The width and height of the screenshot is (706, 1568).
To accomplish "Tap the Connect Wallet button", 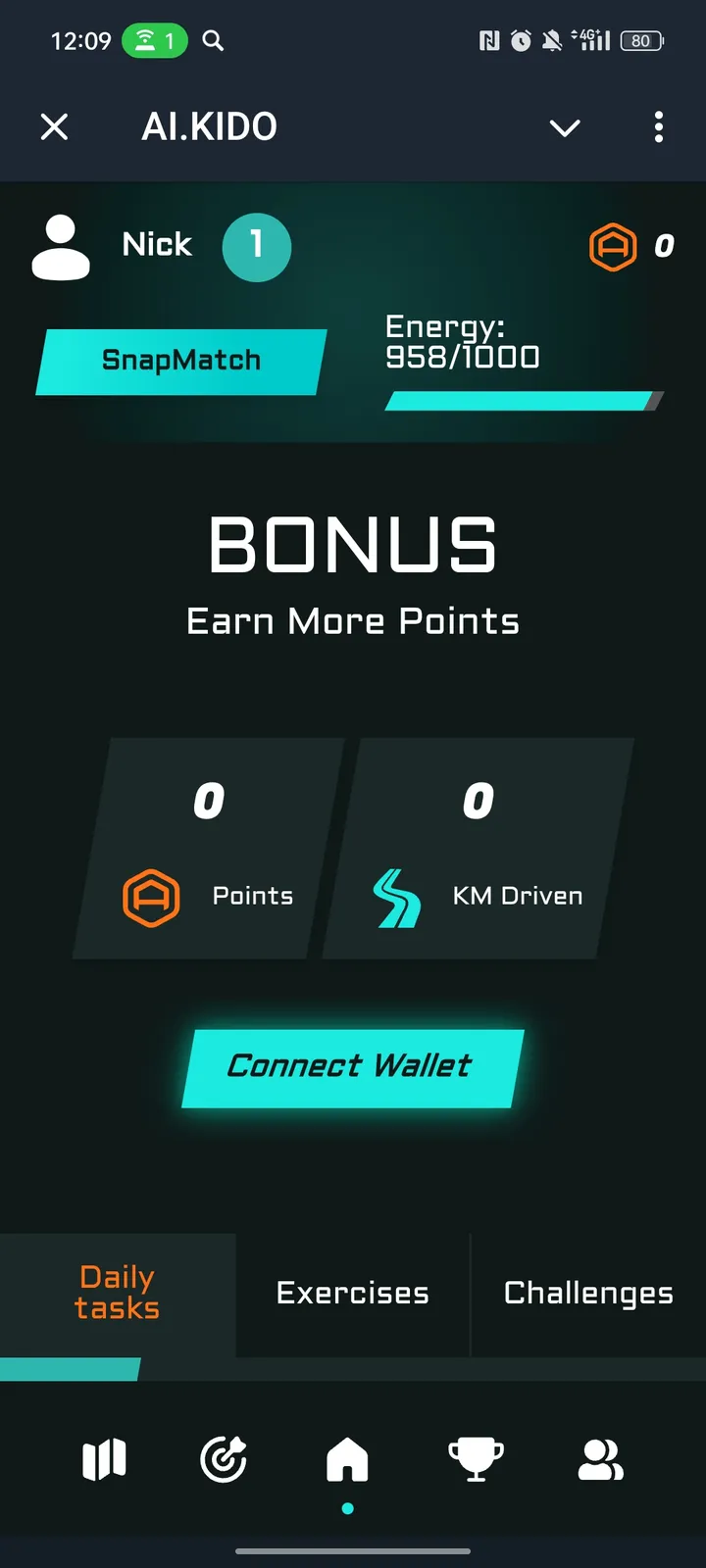I will [352, 1067].
